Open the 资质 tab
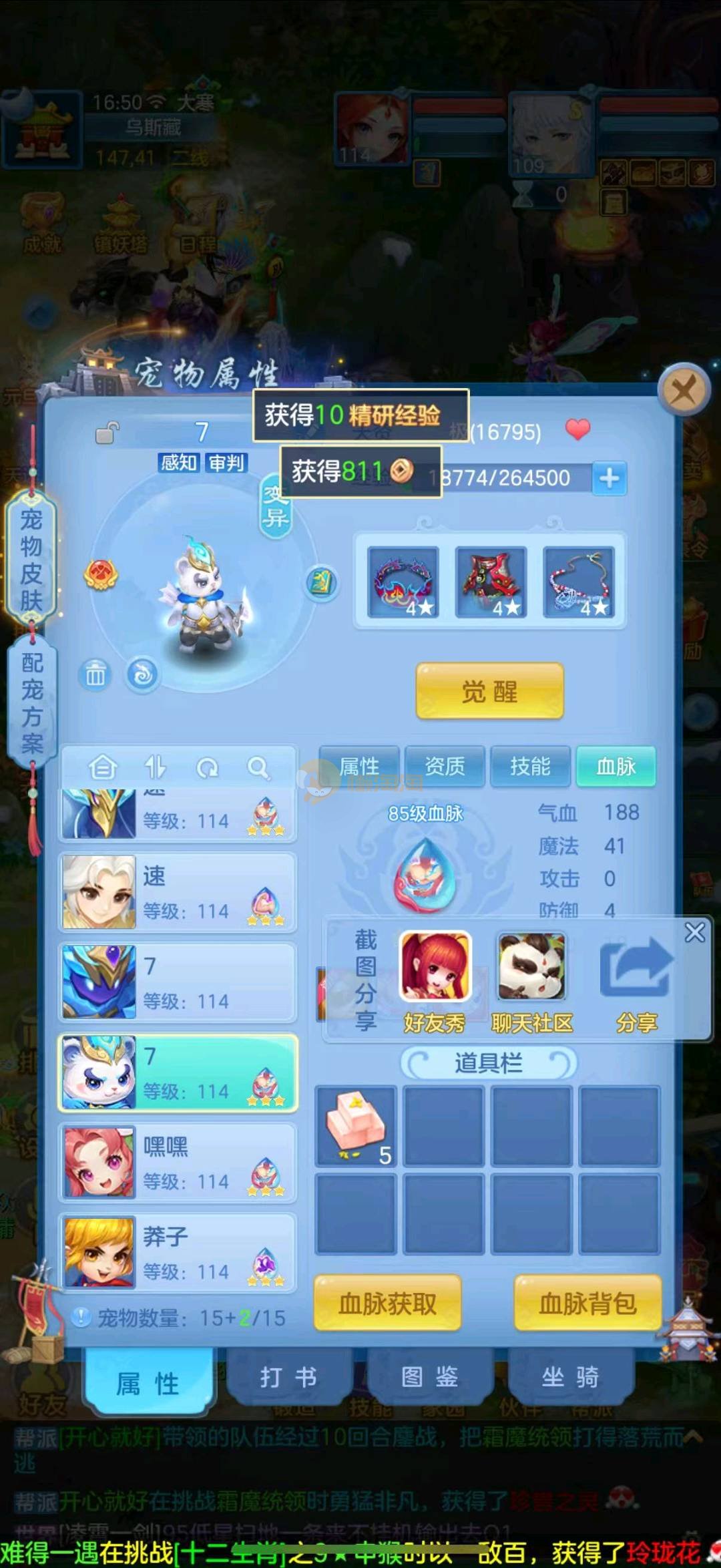 pos(445,766)
